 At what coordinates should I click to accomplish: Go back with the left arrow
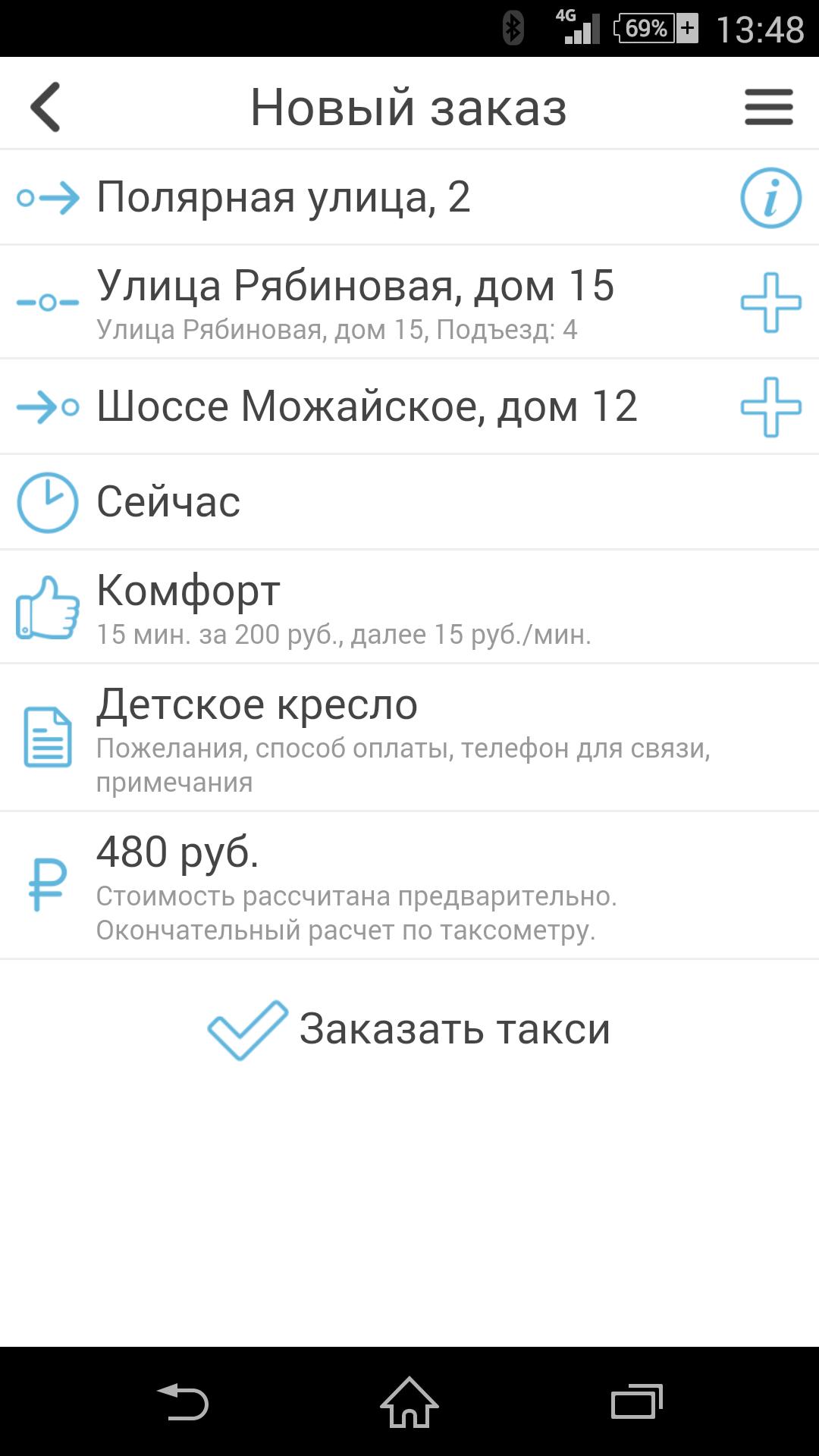pos(47,106)
